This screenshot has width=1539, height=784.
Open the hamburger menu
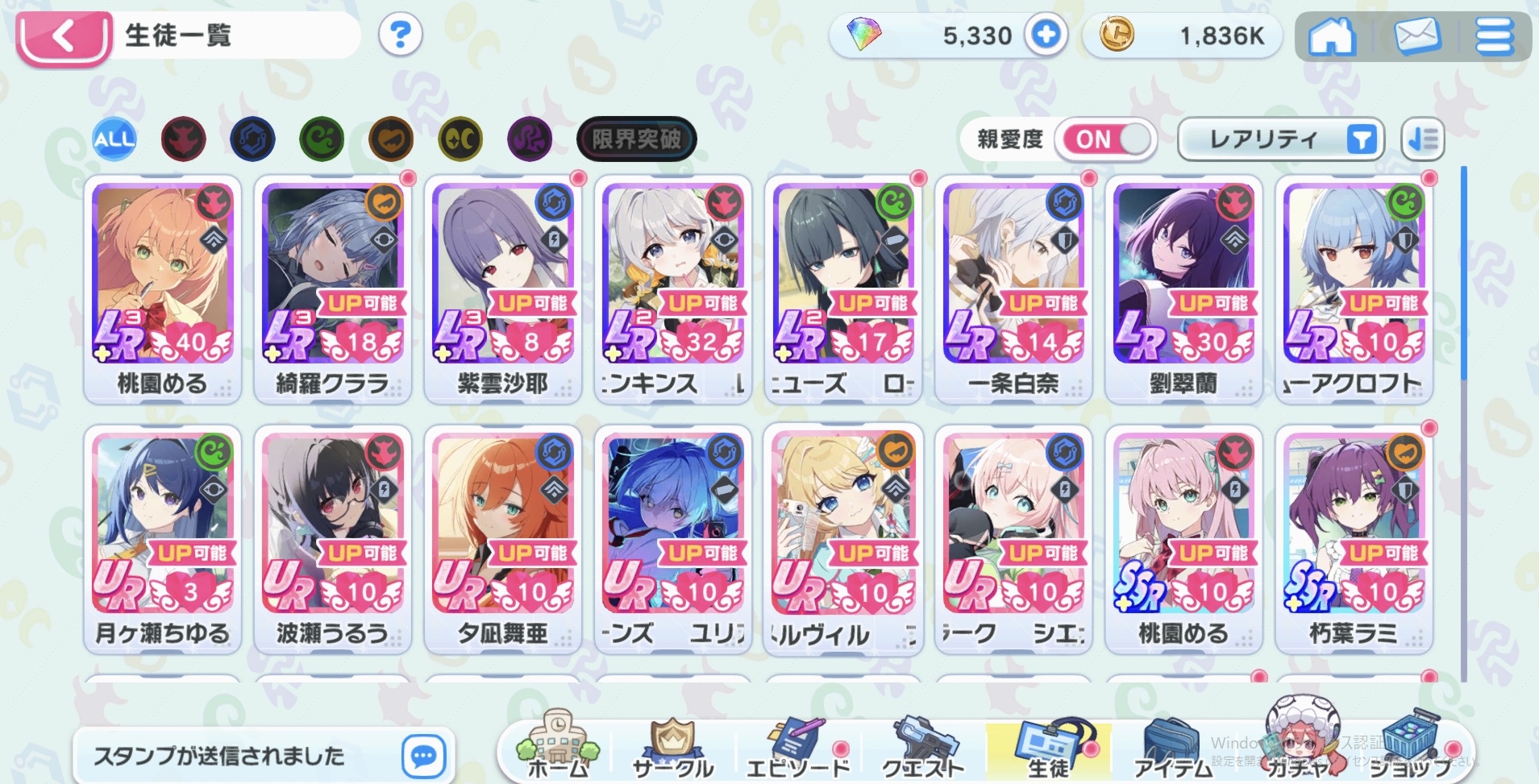1494,36
